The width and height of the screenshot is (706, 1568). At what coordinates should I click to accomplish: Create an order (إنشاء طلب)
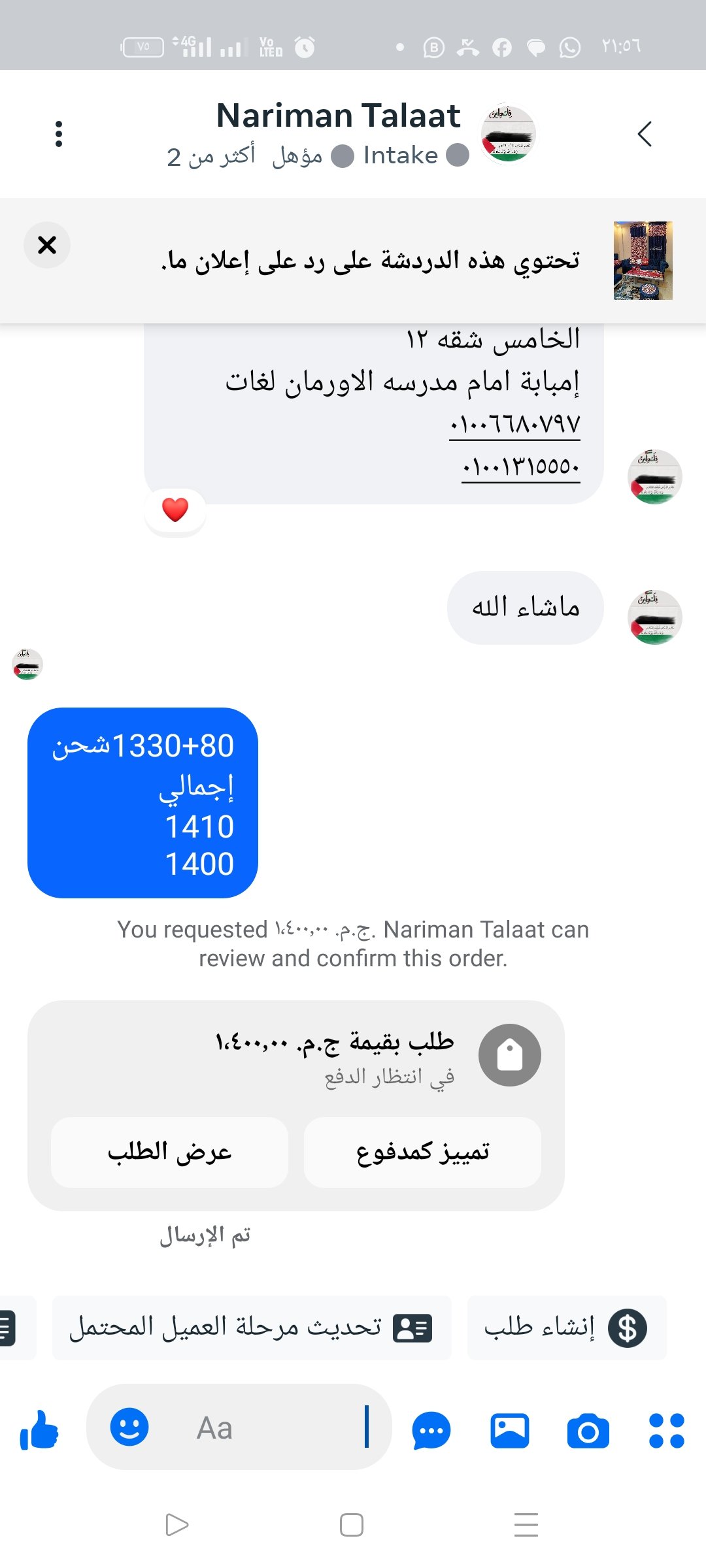[566, 1328]
